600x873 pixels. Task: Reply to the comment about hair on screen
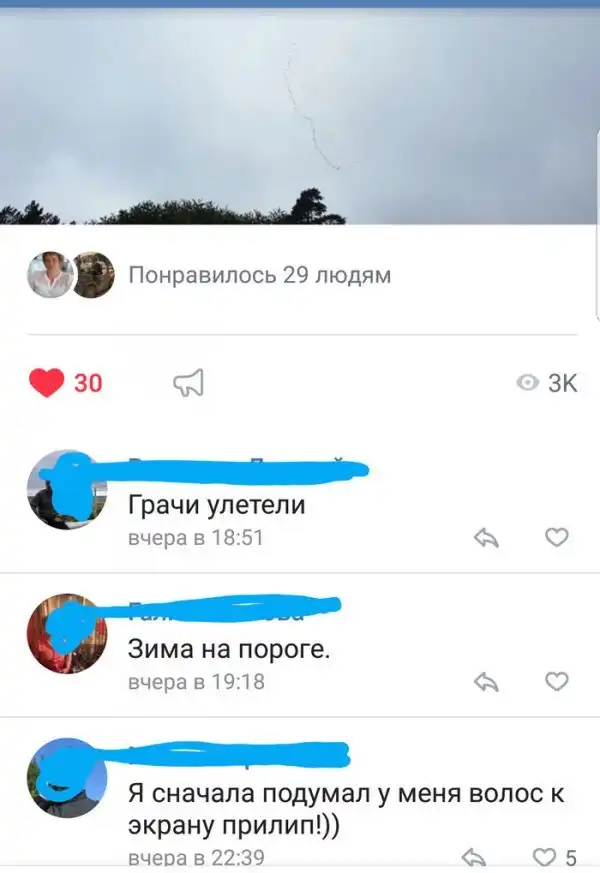click(x=474, y=858)
